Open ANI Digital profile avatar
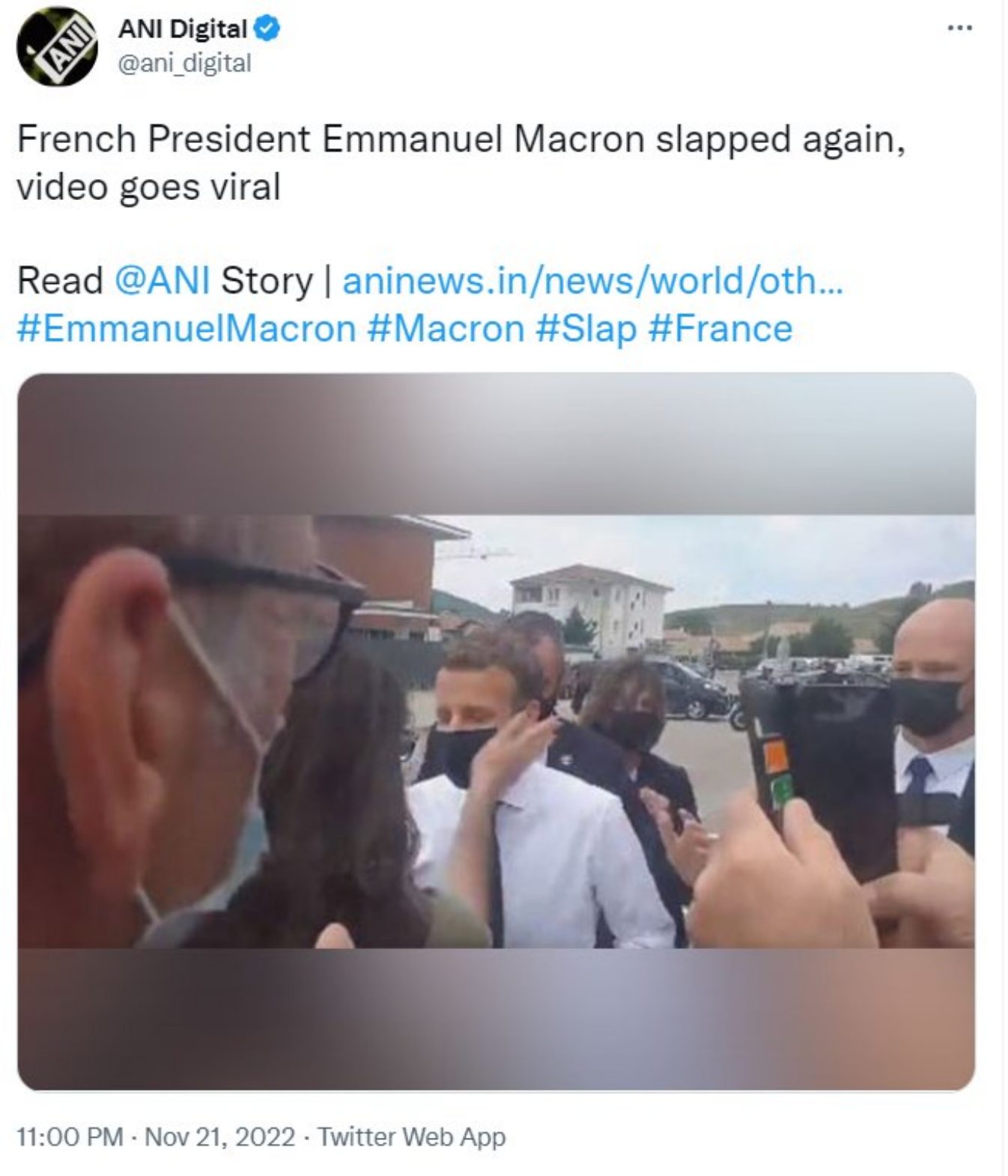The image size is (1008, 1176). [57, 46]
